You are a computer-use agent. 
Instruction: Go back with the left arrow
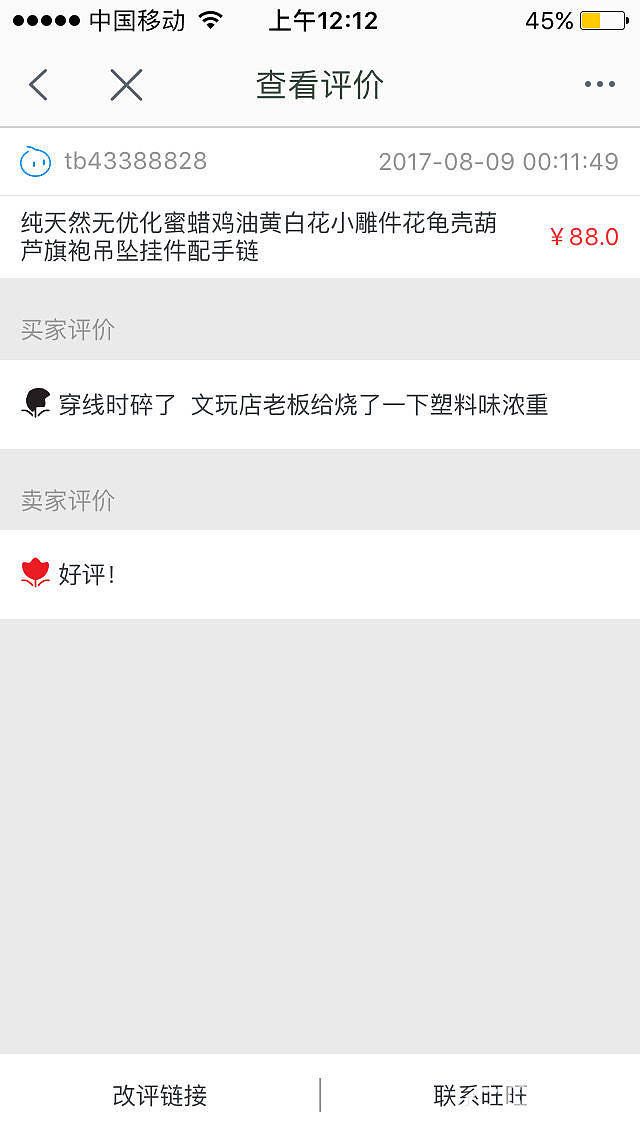point(38,85)
